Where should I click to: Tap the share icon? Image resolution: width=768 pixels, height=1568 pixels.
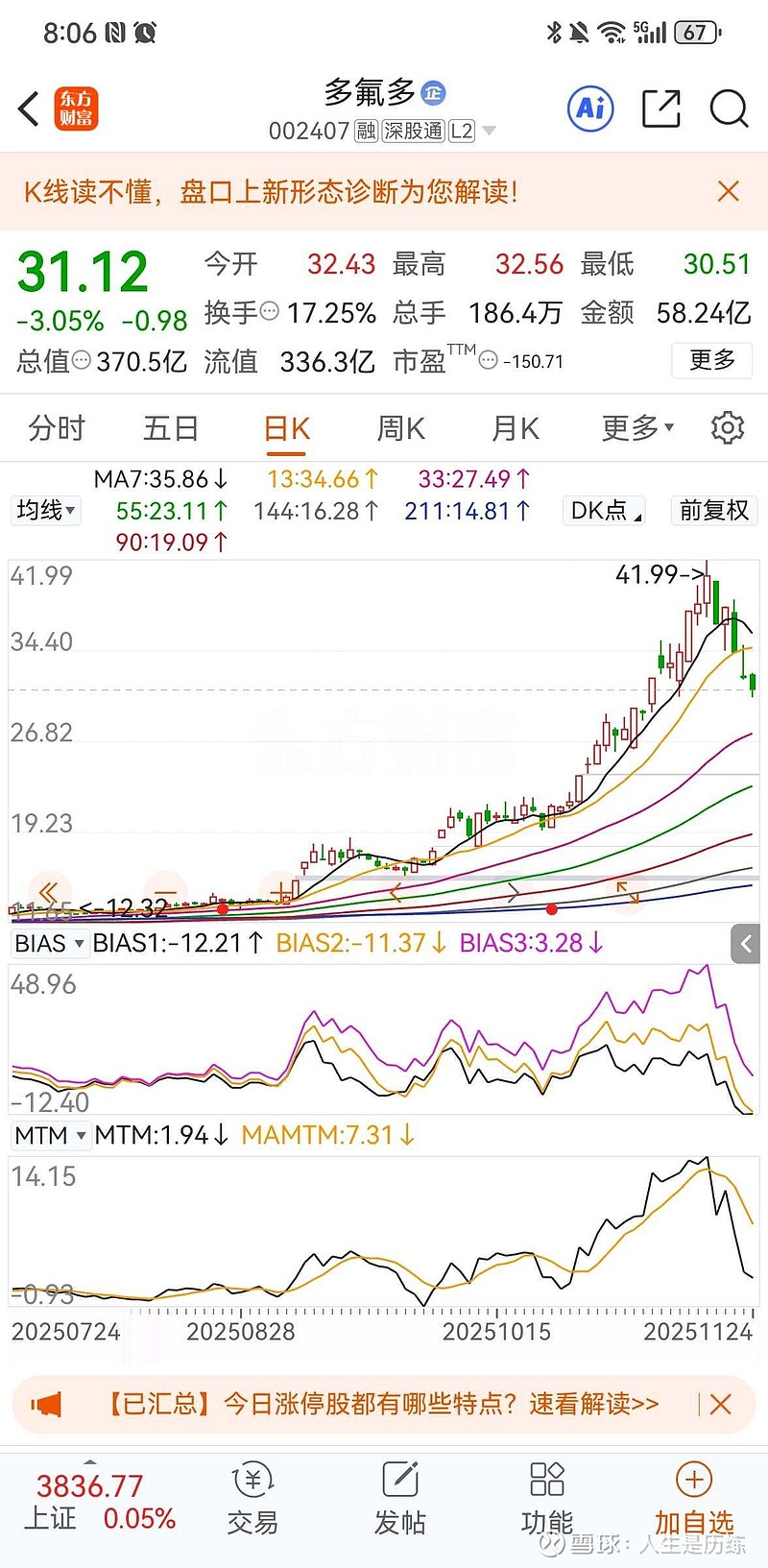pyautogui.click(x=660, y=109)
